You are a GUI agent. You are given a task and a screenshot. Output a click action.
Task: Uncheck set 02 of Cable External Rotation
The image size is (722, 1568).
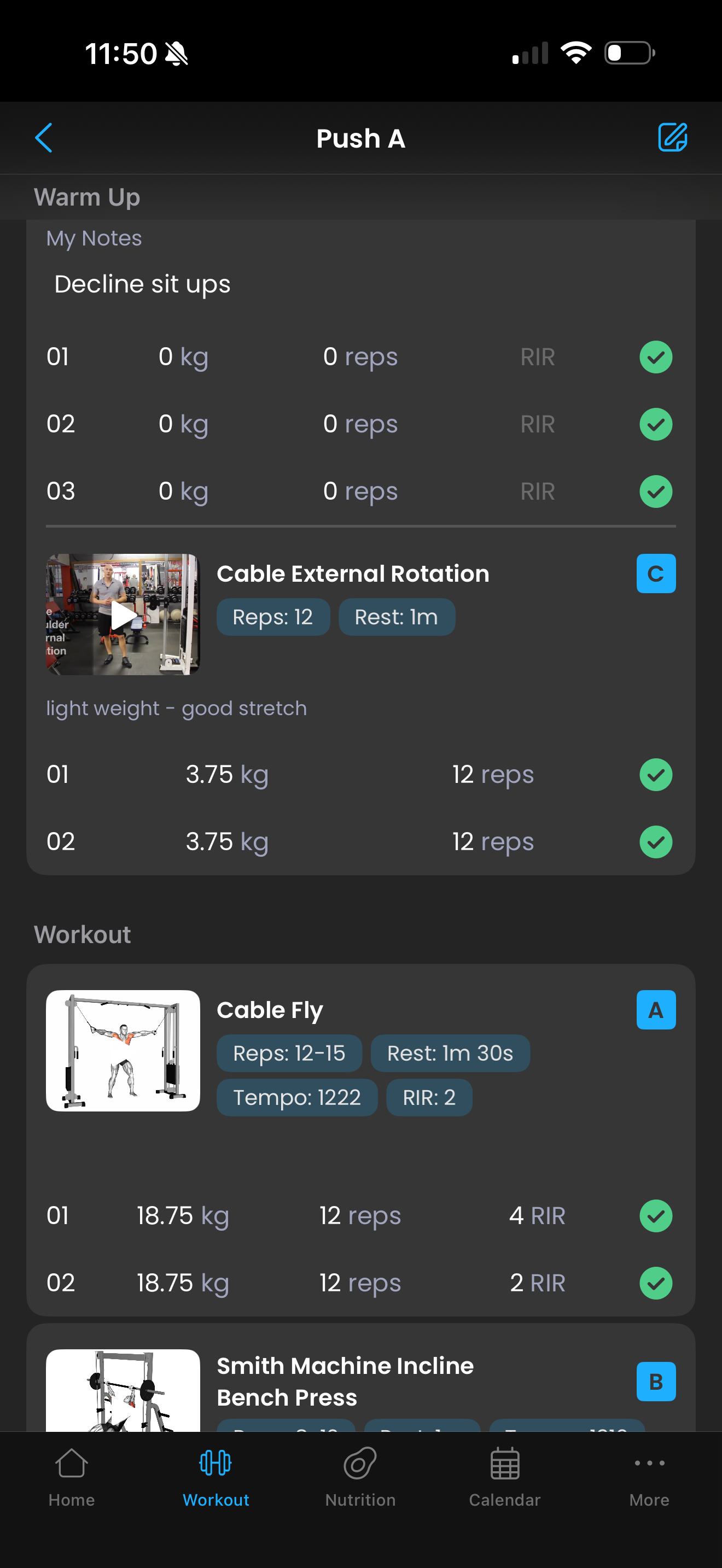pos(656,842)
